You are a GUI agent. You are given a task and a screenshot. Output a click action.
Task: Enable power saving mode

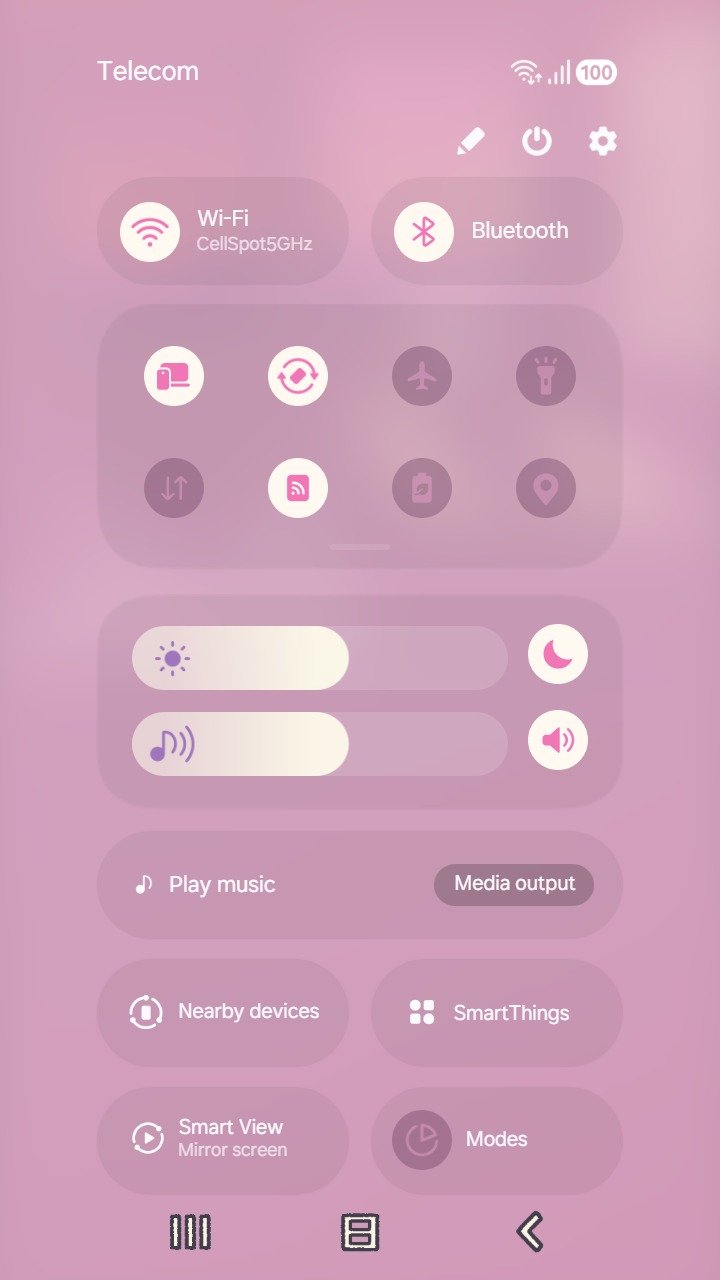pos(422,489)
